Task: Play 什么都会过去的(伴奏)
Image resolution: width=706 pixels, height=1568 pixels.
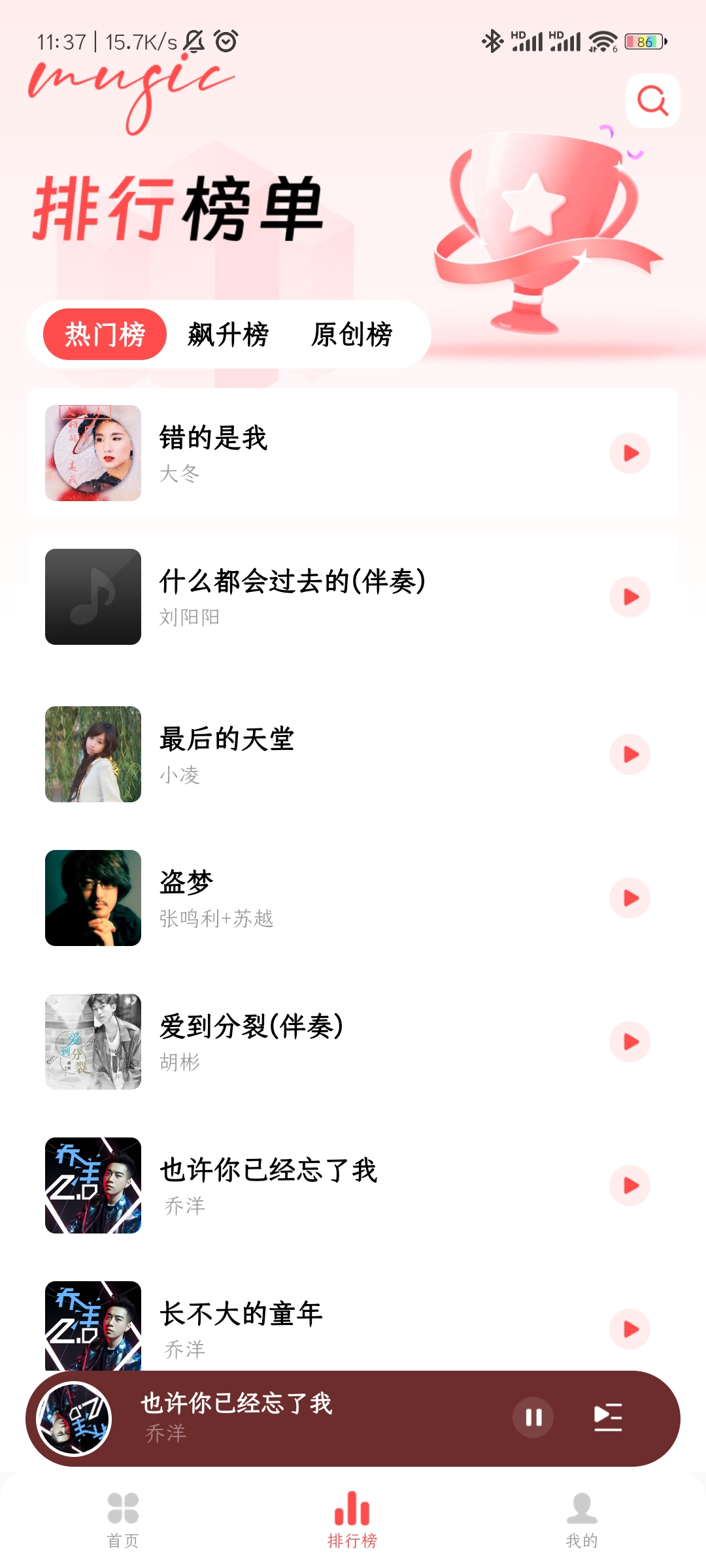Action: (630, 596)
